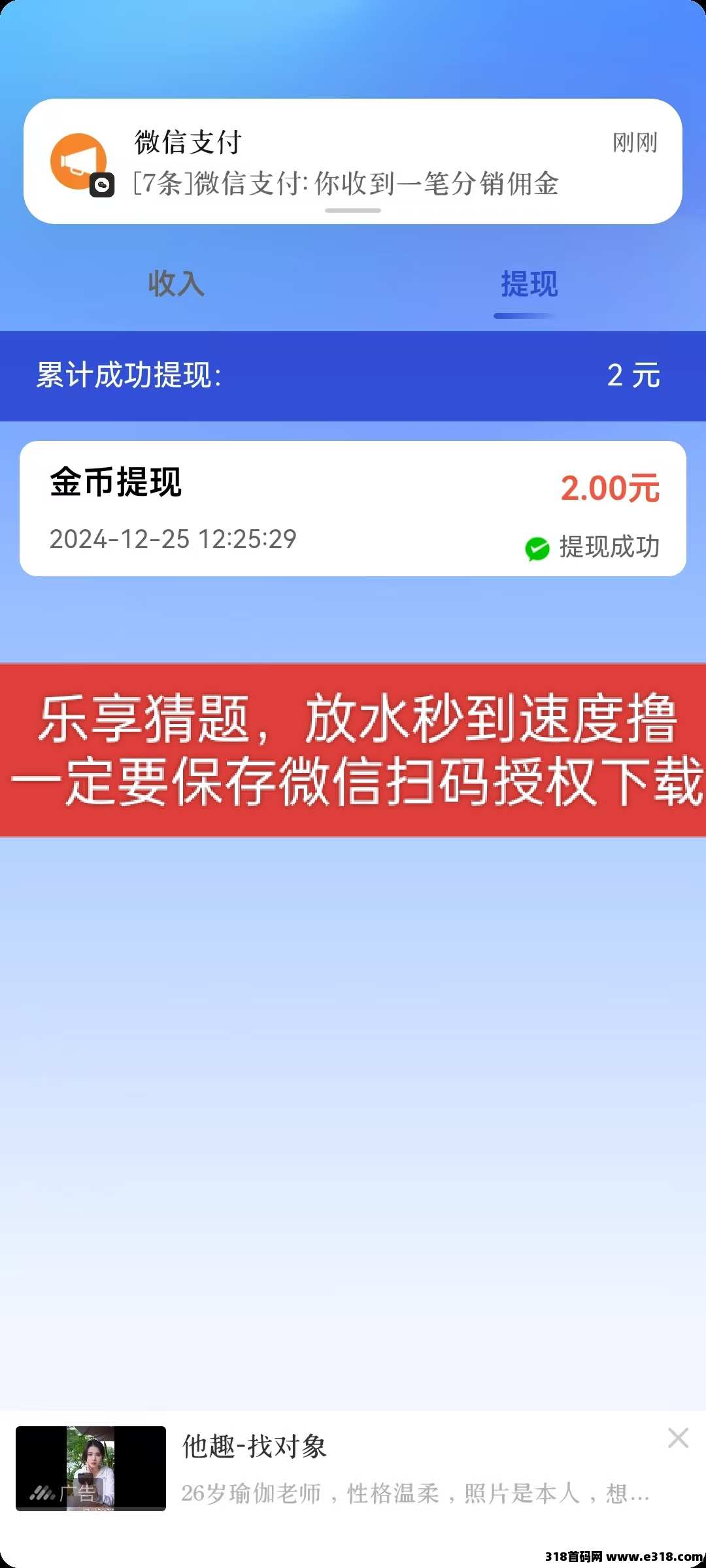Dismiss the 他趣 ad banner
Viewport: 706px width, 1568px height.
[x=678, y=1438]
